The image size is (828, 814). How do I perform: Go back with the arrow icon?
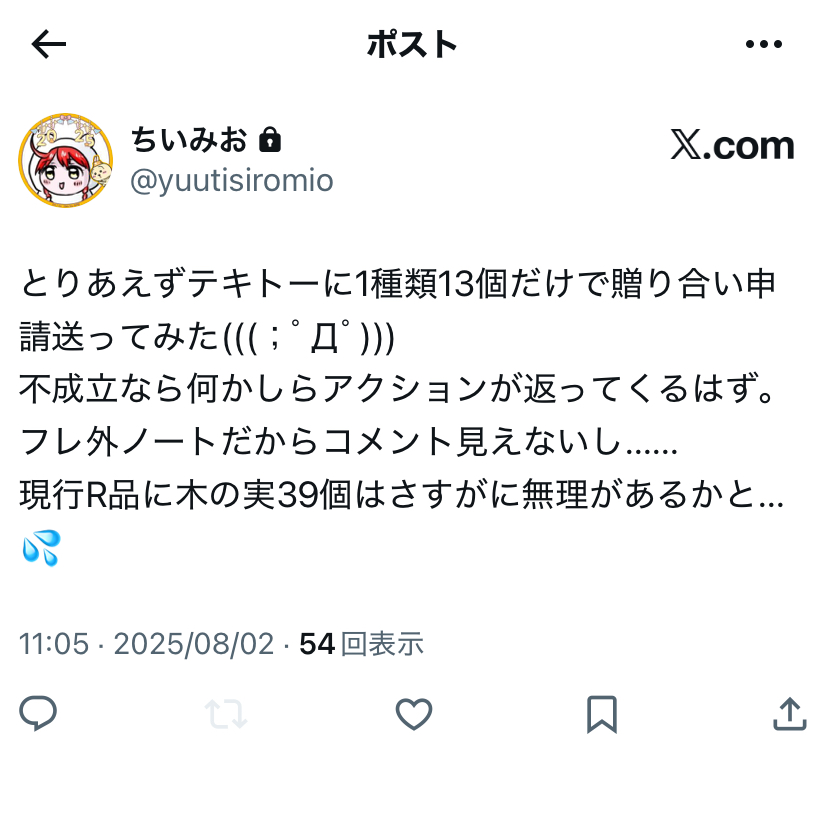pos(48,44)
